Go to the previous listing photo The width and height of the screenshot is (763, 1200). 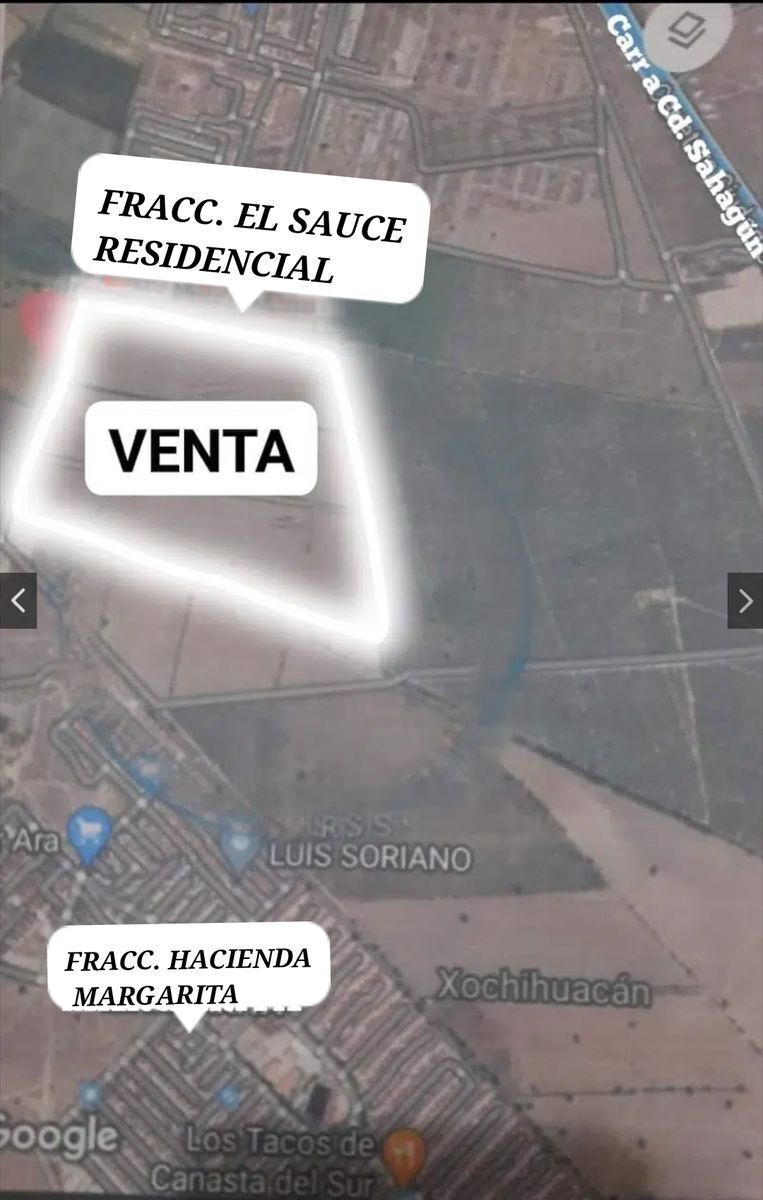[18, 601]
